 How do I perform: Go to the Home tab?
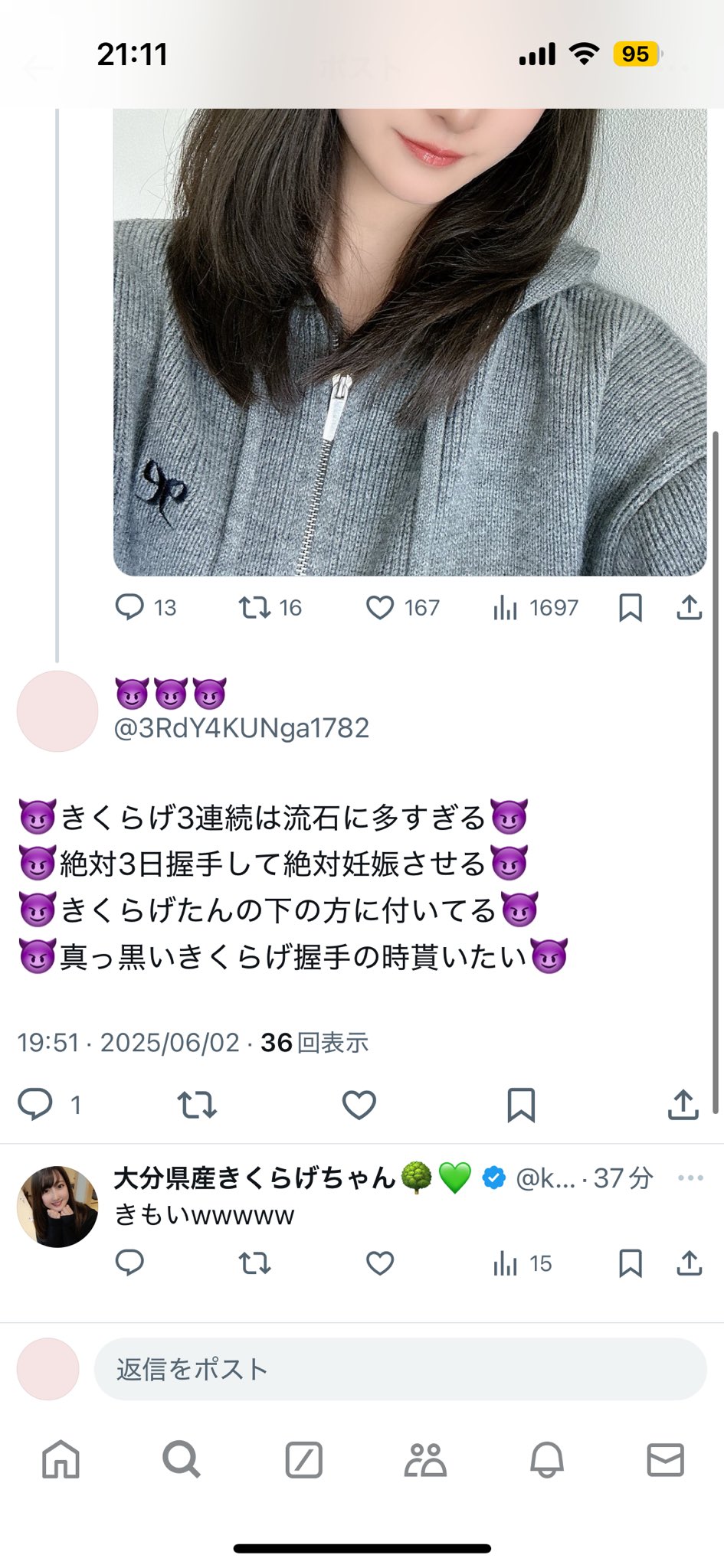[61, 1460]
